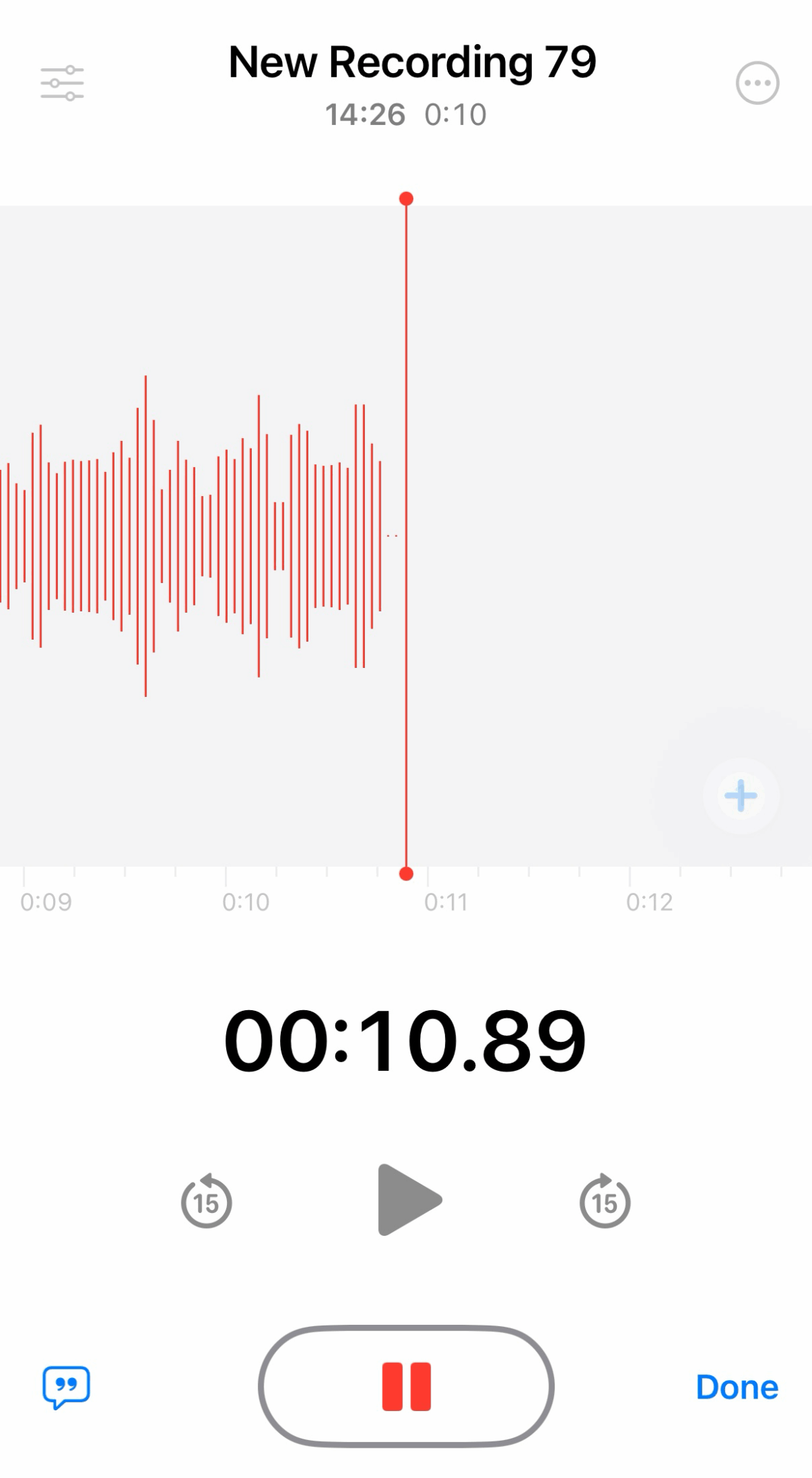Play the recording
This screenshot has width=812, height=1478.
pyautogui.click(x=409, y=1200)
